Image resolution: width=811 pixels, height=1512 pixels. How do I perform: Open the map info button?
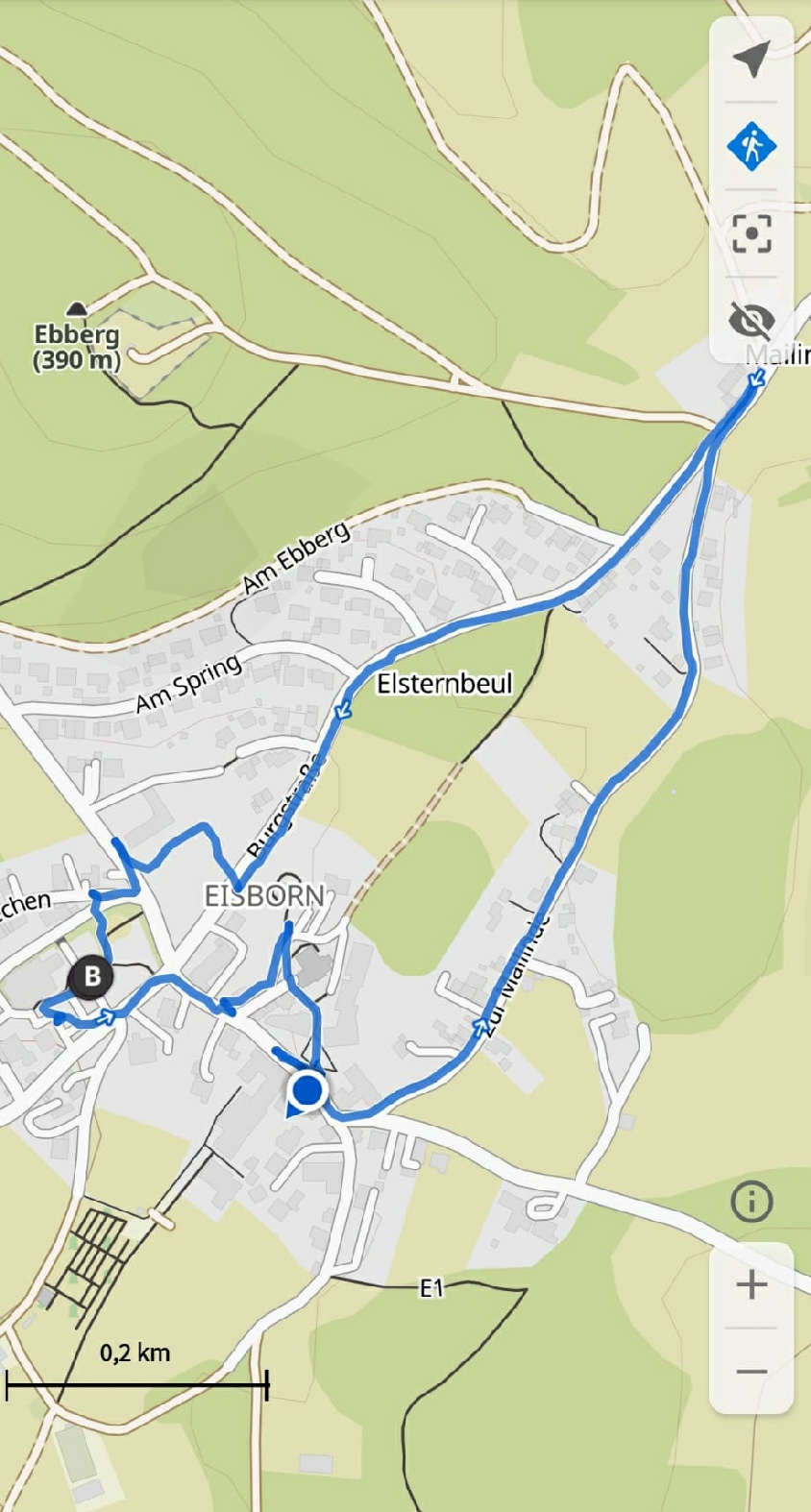[x=750, y=1201]
